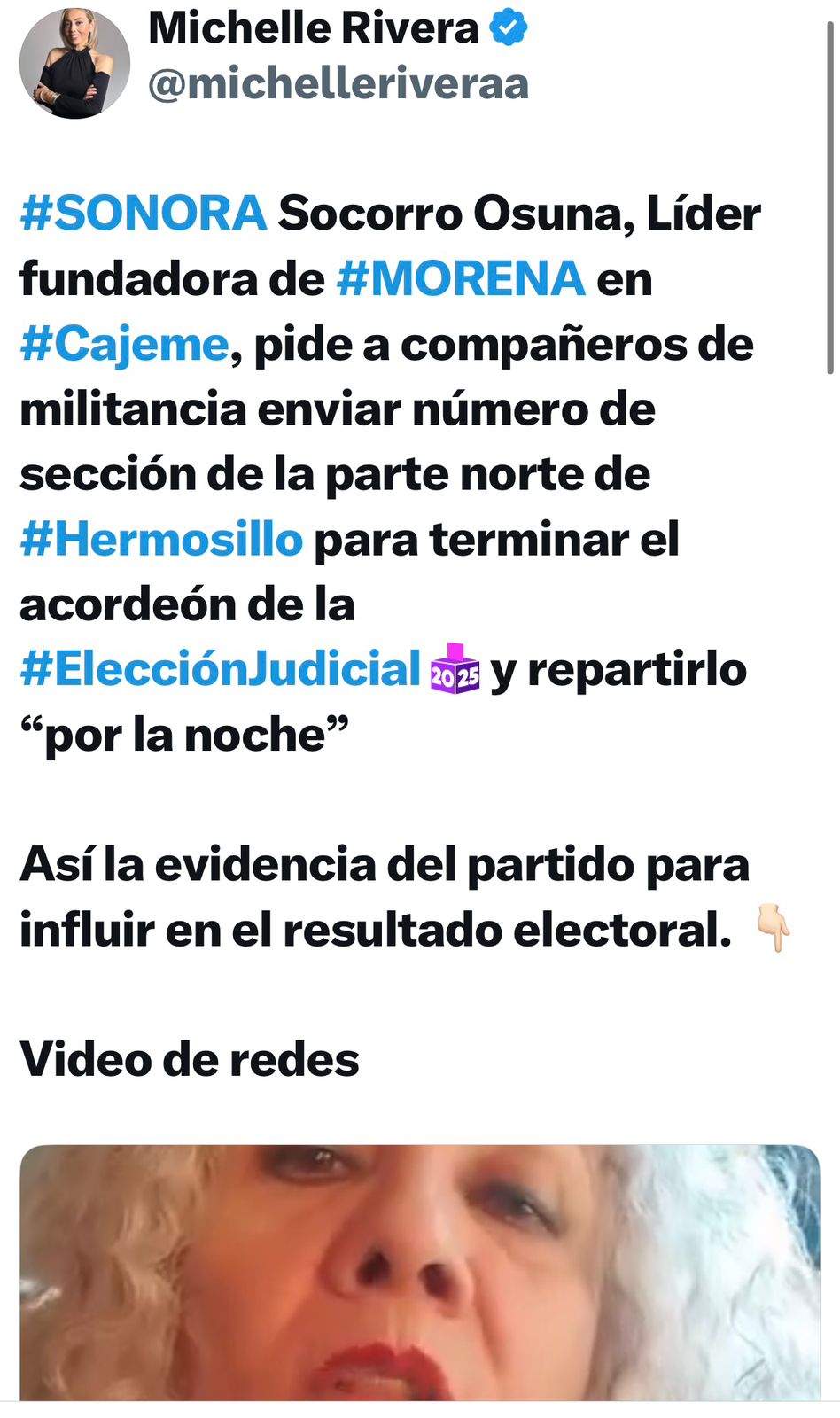
Task: Open the #ElecciónJudicial hashtag
Action: click(220, 669)
